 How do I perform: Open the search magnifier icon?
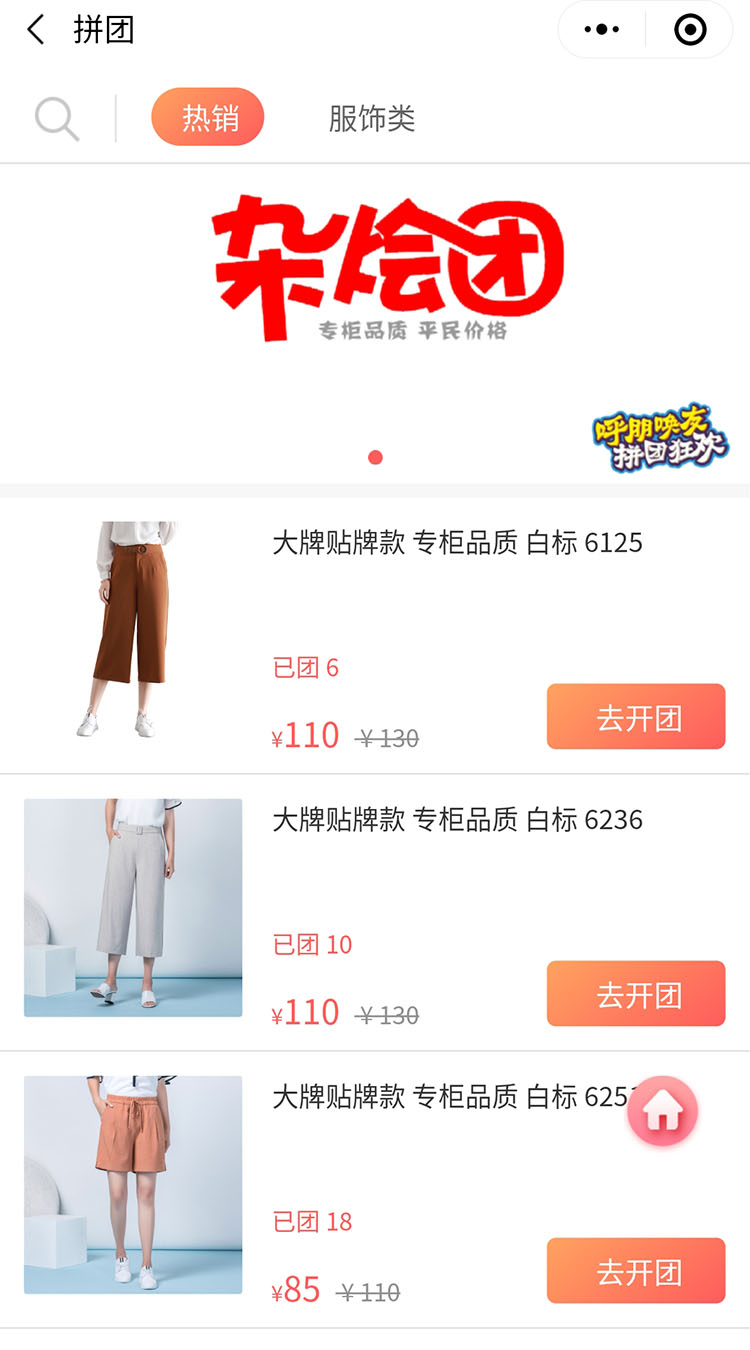(57, 119)
